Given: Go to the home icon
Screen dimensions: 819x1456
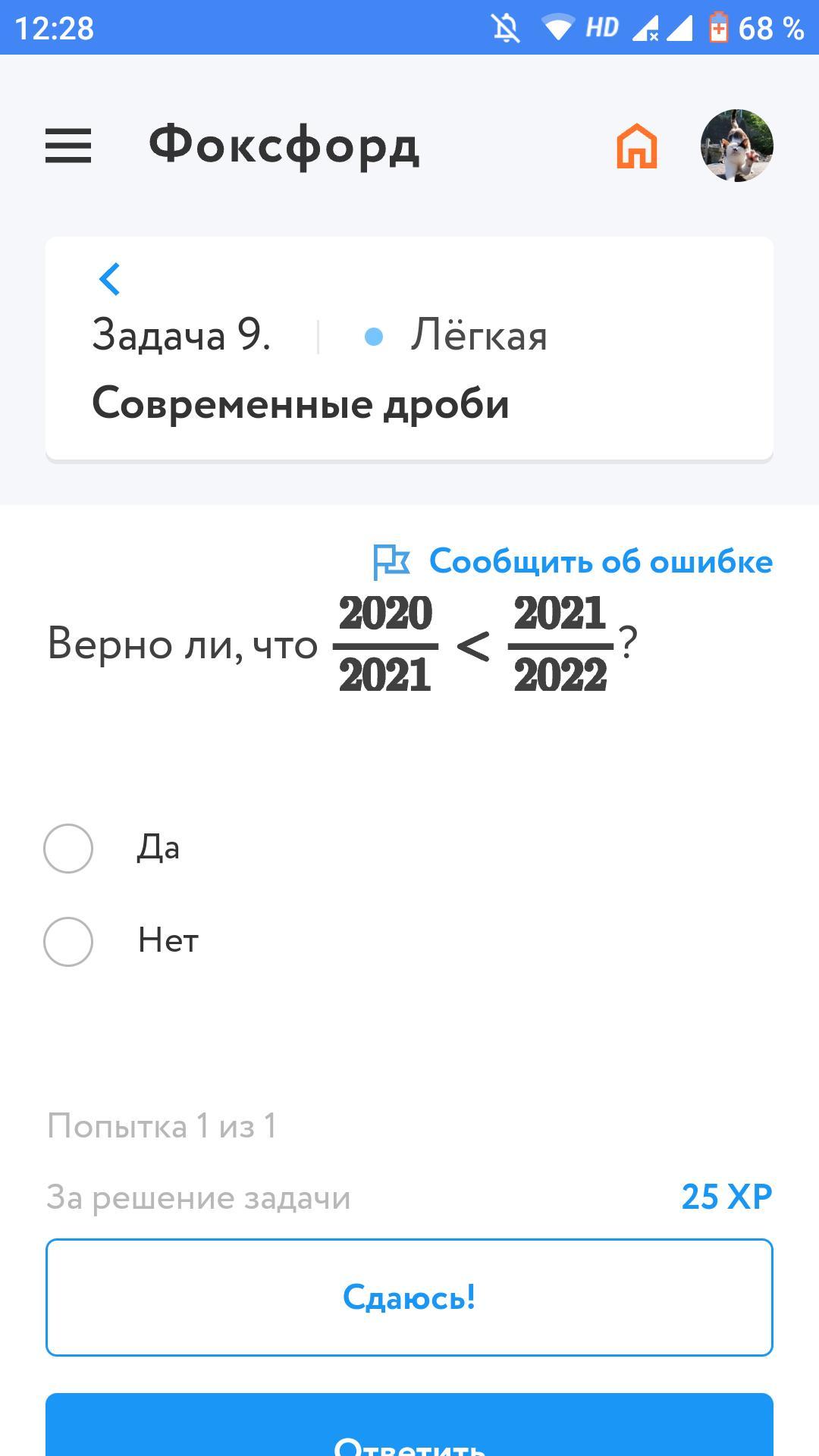Looking at the screenshot, I should coord(637,146).
